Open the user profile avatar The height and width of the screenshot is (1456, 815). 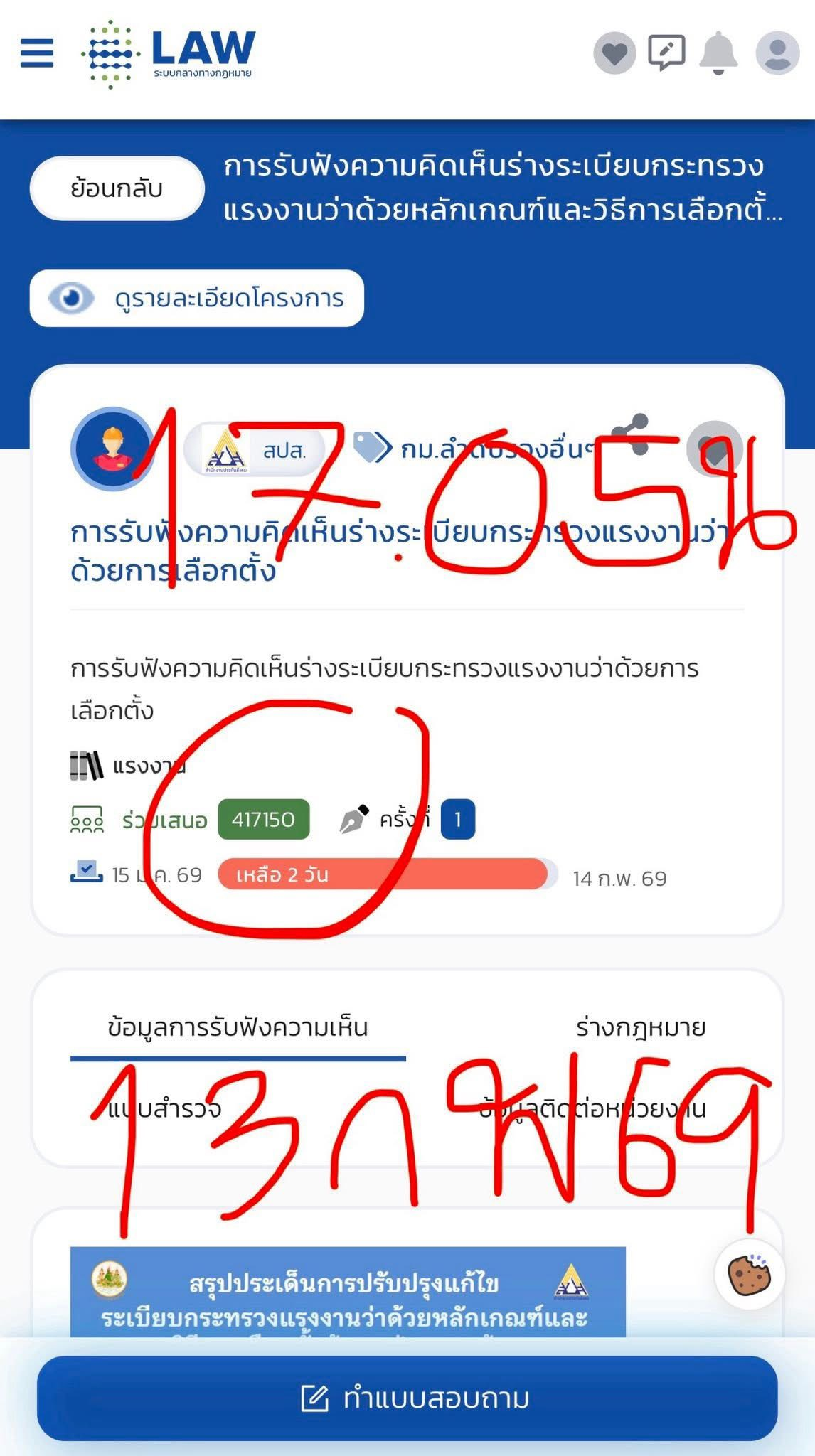point(777,53)
